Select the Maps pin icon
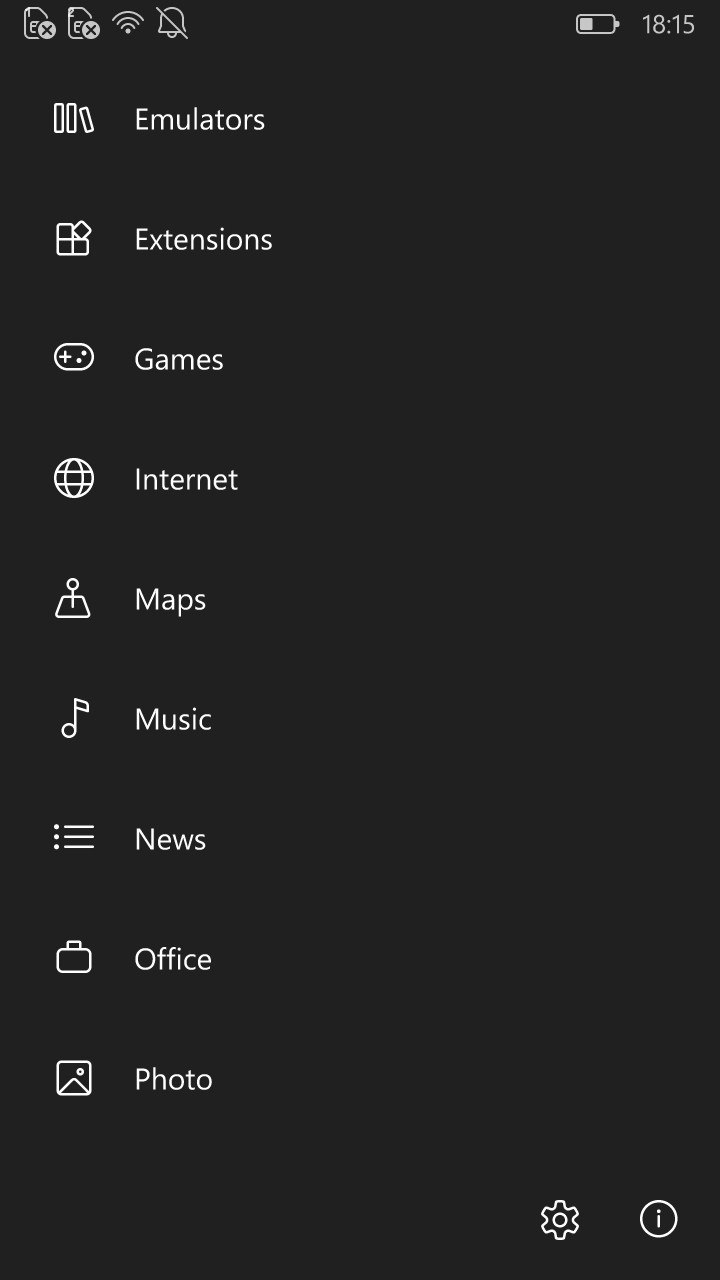The height and width of the screenshot is (1280, 720). click(73, 598)
